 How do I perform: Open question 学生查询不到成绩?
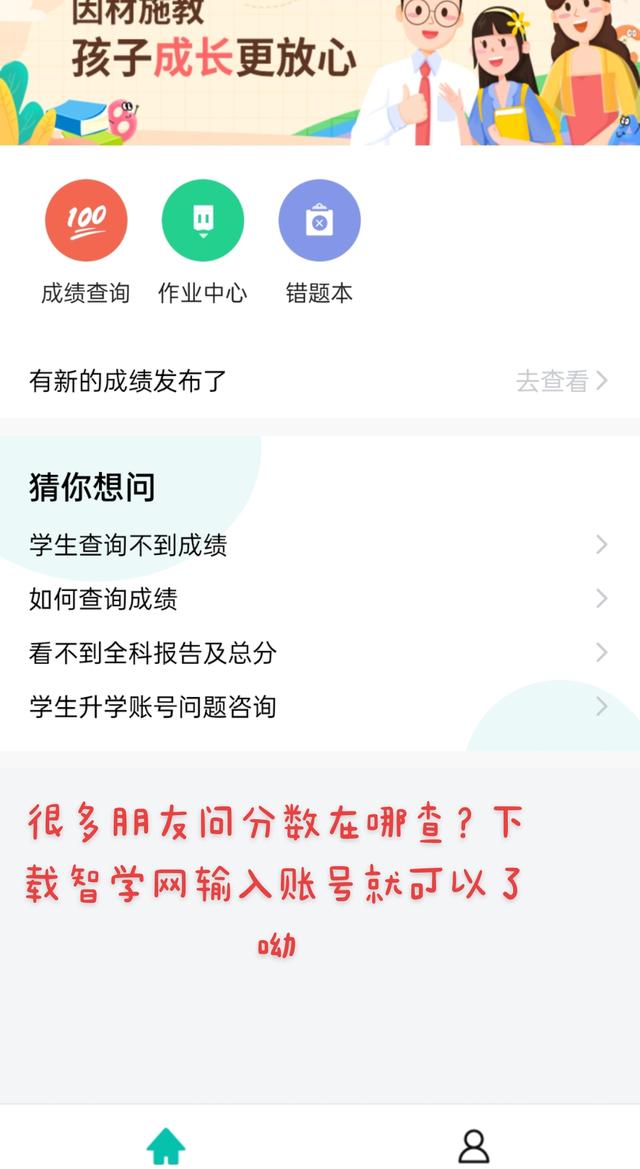(x=318, y=545)
